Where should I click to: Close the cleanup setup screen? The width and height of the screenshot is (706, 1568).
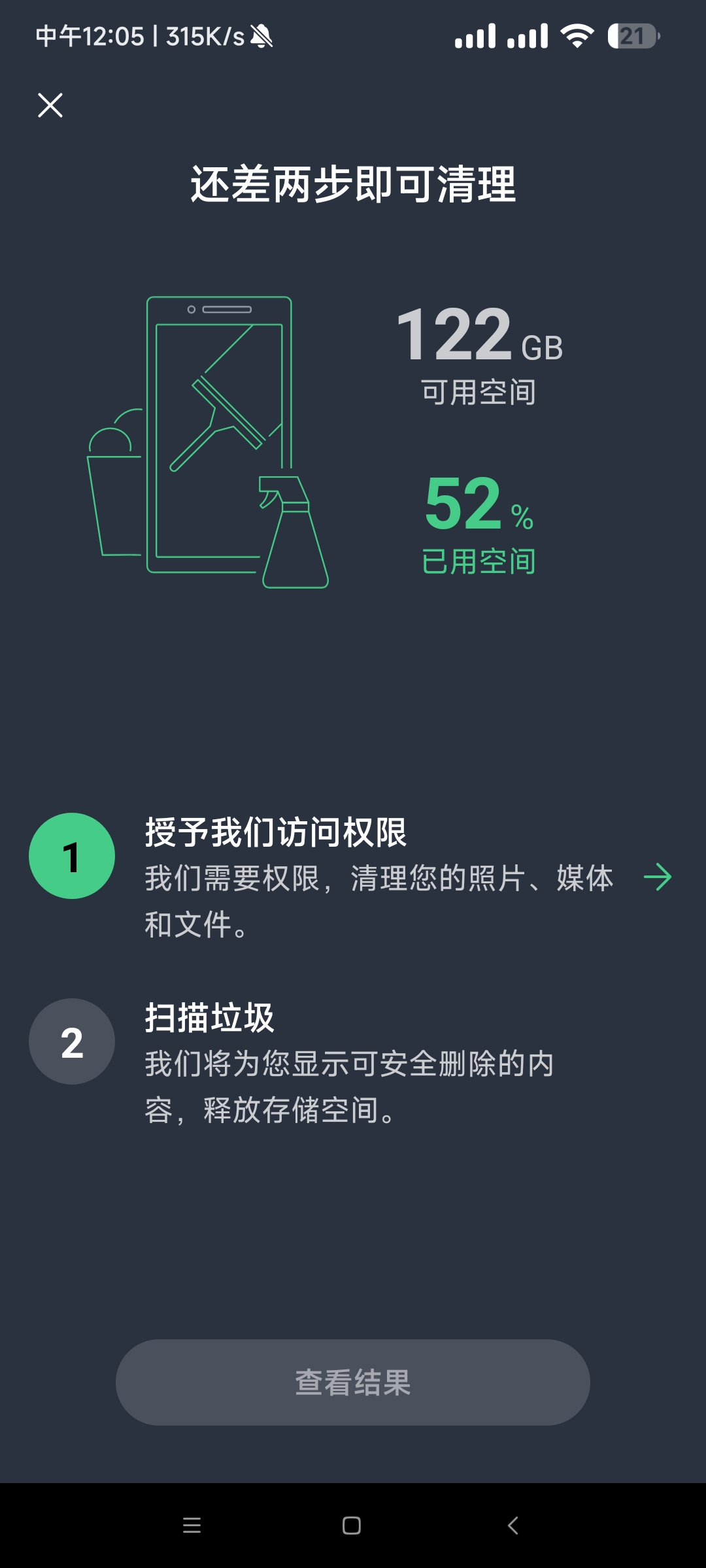coord(50,105)
